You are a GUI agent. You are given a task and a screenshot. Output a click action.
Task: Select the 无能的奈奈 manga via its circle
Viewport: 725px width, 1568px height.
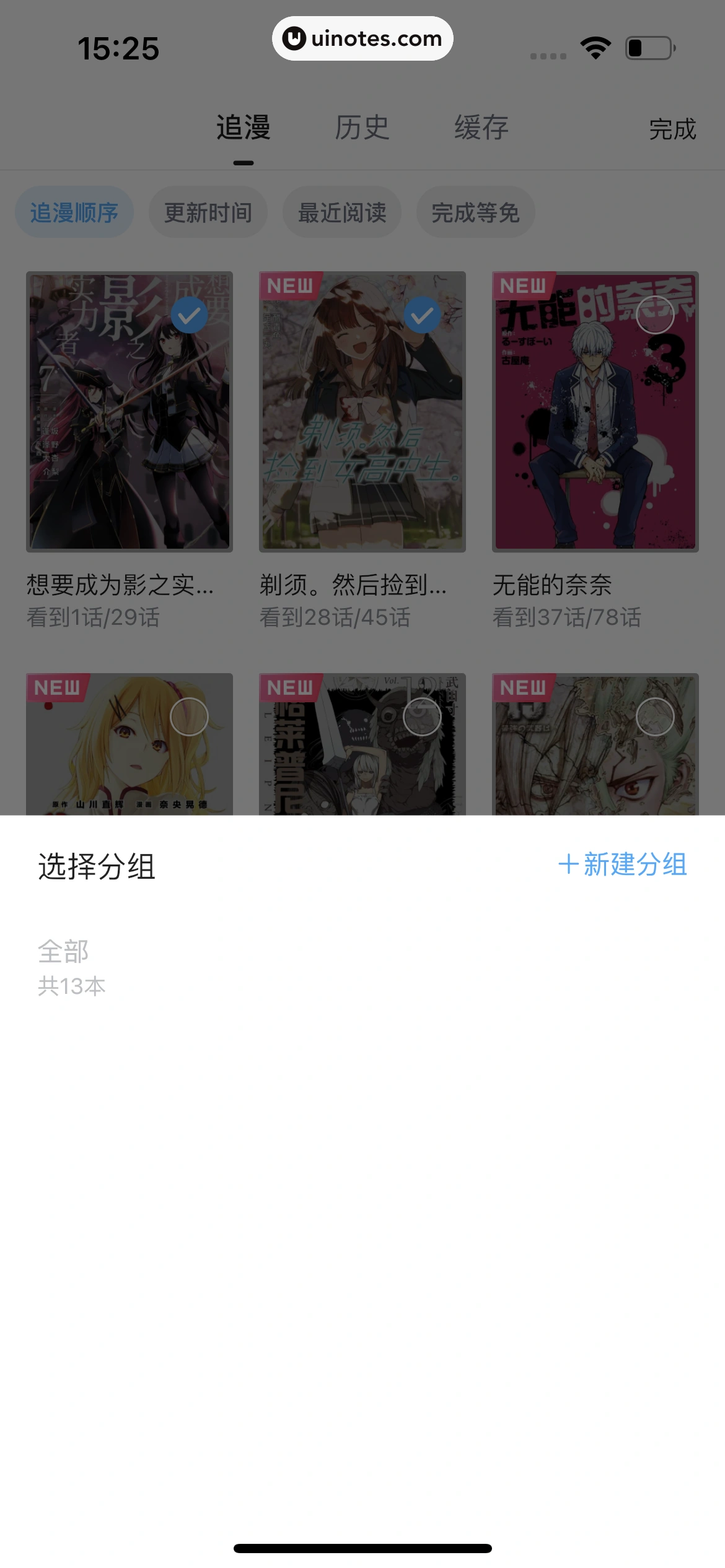coord(655,315)
